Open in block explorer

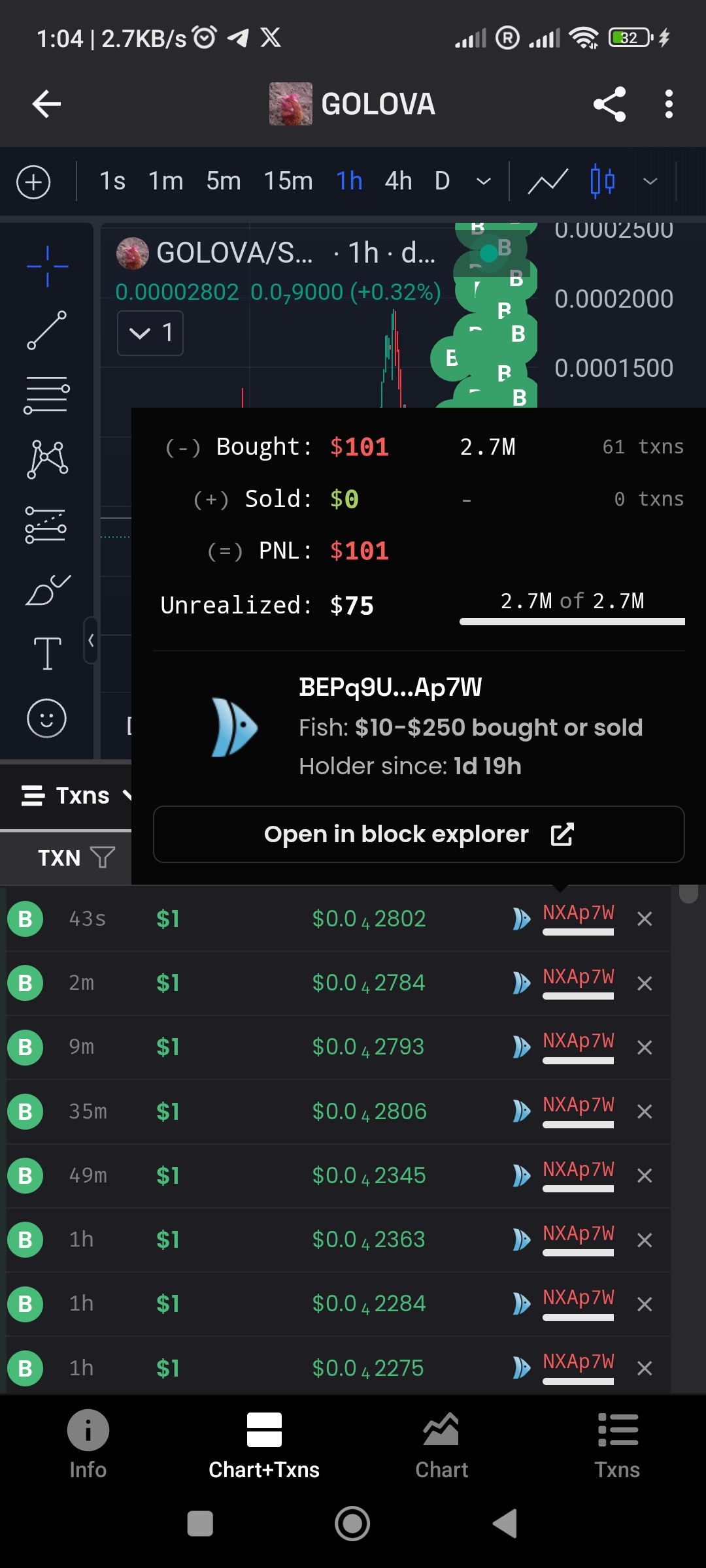[418, 834]
